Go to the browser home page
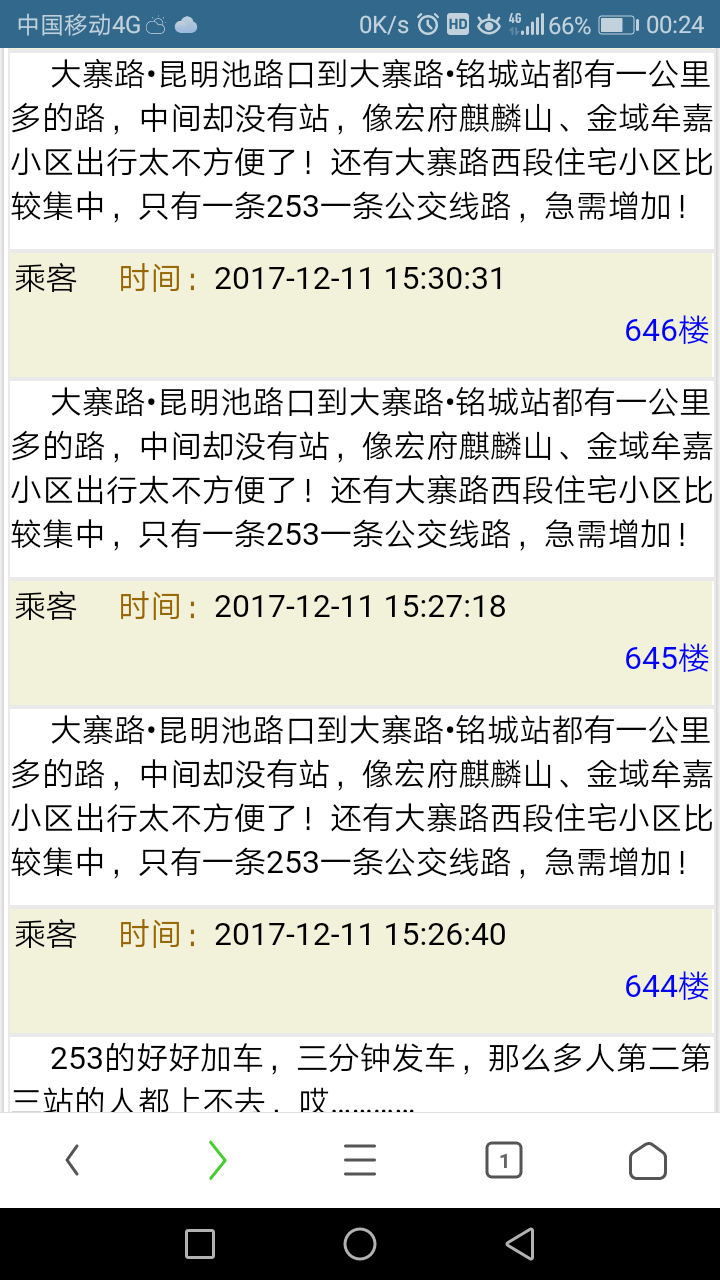Viewport: 720px width, 1280px height. click(x=647, y=1160)
